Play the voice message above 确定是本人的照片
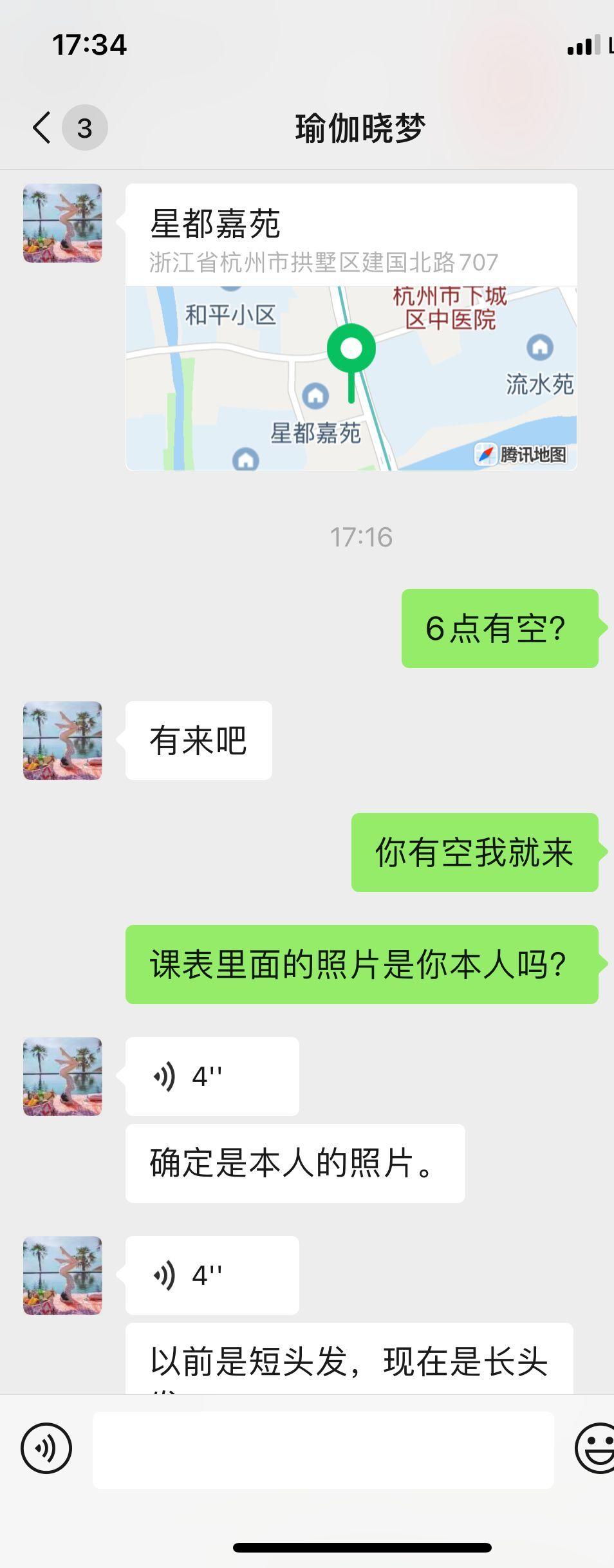614x1568 pixels. 212,1076
